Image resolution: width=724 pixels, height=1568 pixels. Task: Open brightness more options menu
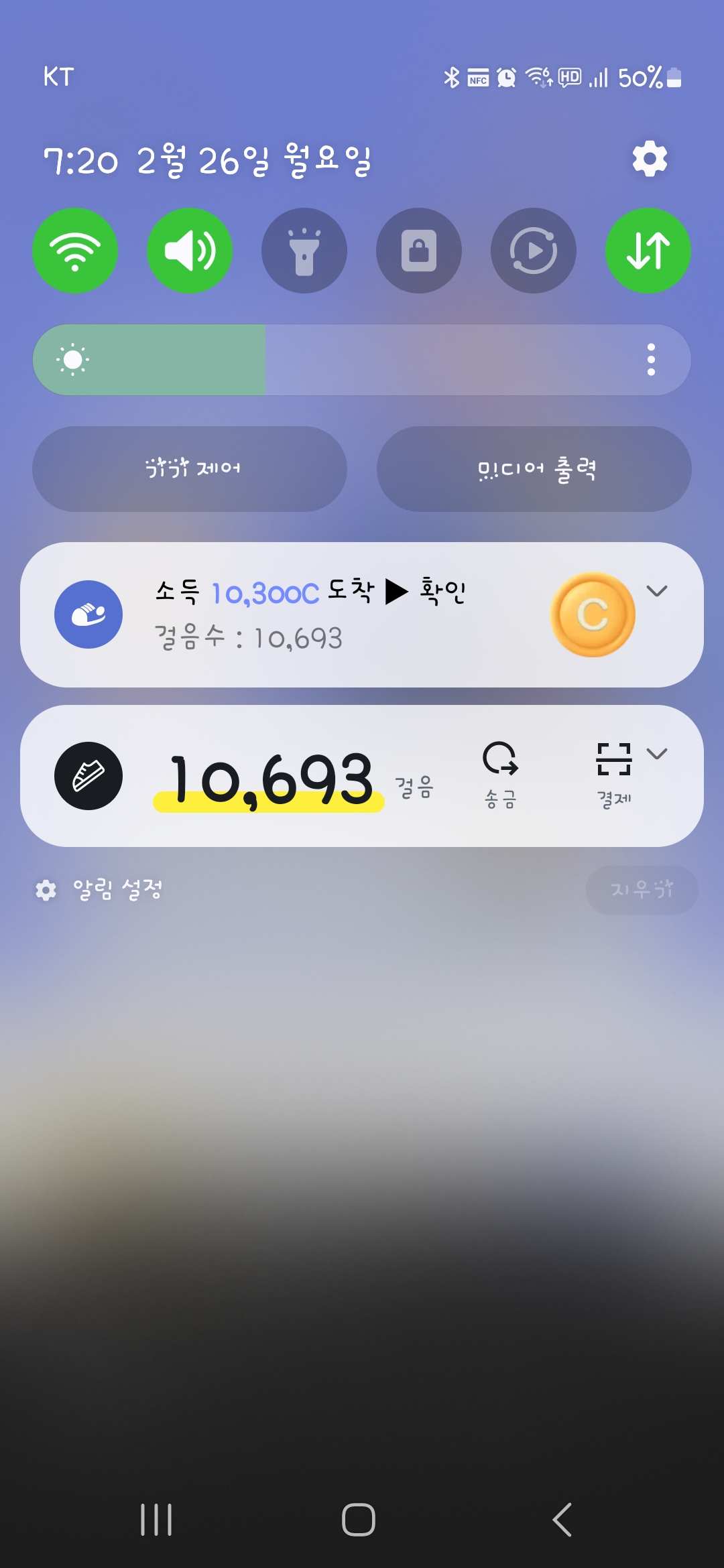pyautogui.click(x=651, y=360)
